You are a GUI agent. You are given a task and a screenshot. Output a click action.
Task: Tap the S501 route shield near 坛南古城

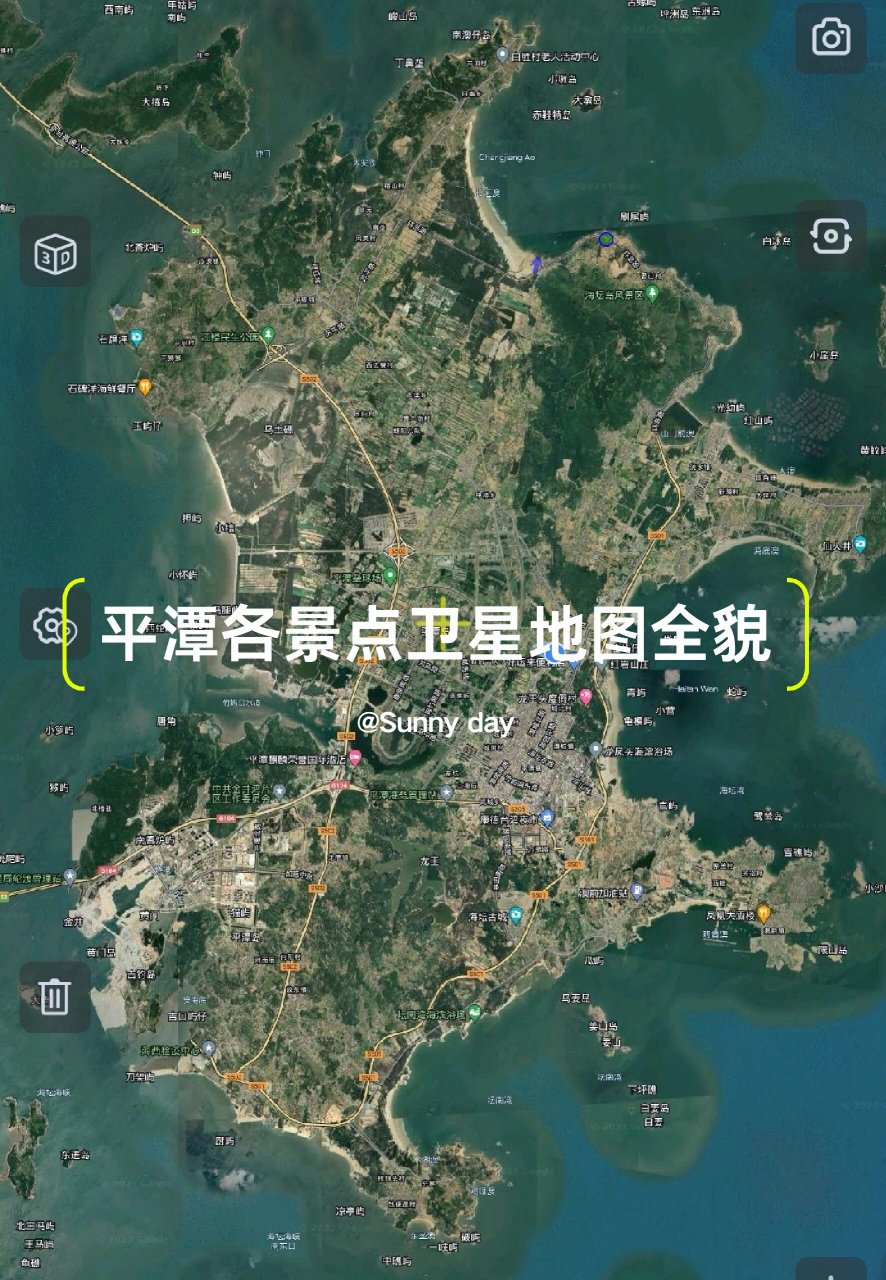pos(540,894)
